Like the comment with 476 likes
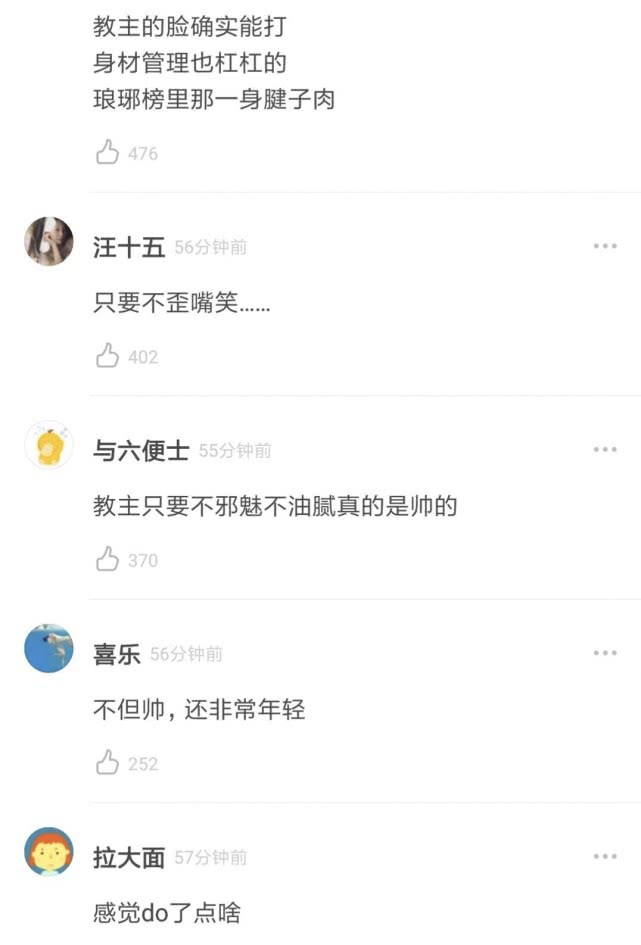The image size is (641, 945). 108,153
